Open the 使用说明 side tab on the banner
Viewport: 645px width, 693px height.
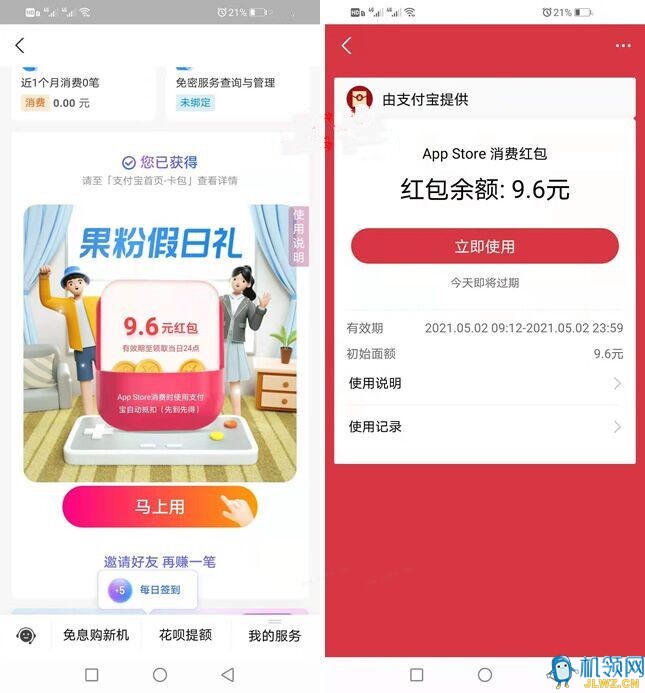pos(298,237)
